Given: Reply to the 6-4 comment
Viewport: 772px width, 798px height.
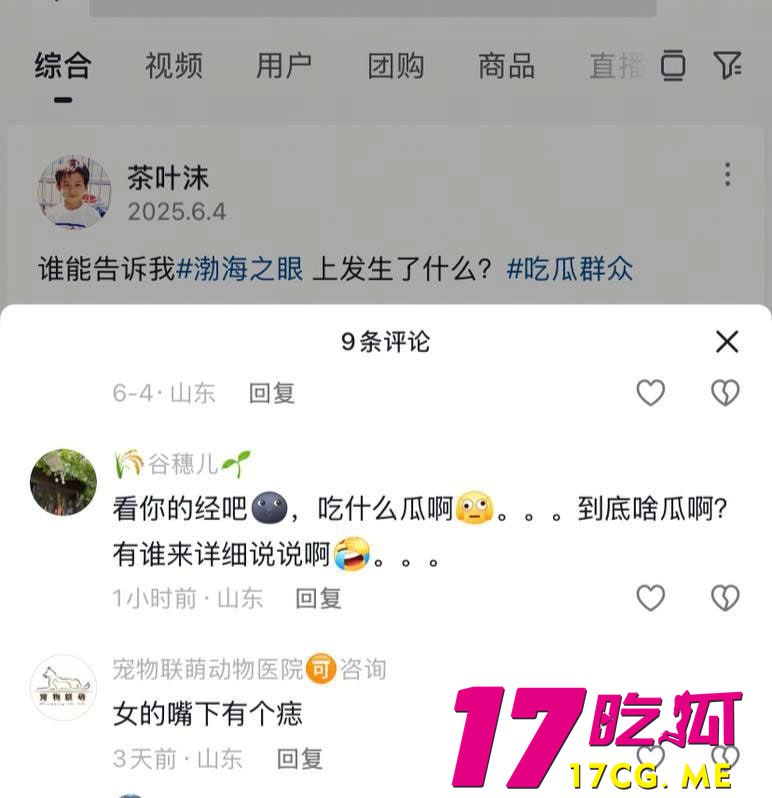Looking at the screenshot, I should [272, 393].
